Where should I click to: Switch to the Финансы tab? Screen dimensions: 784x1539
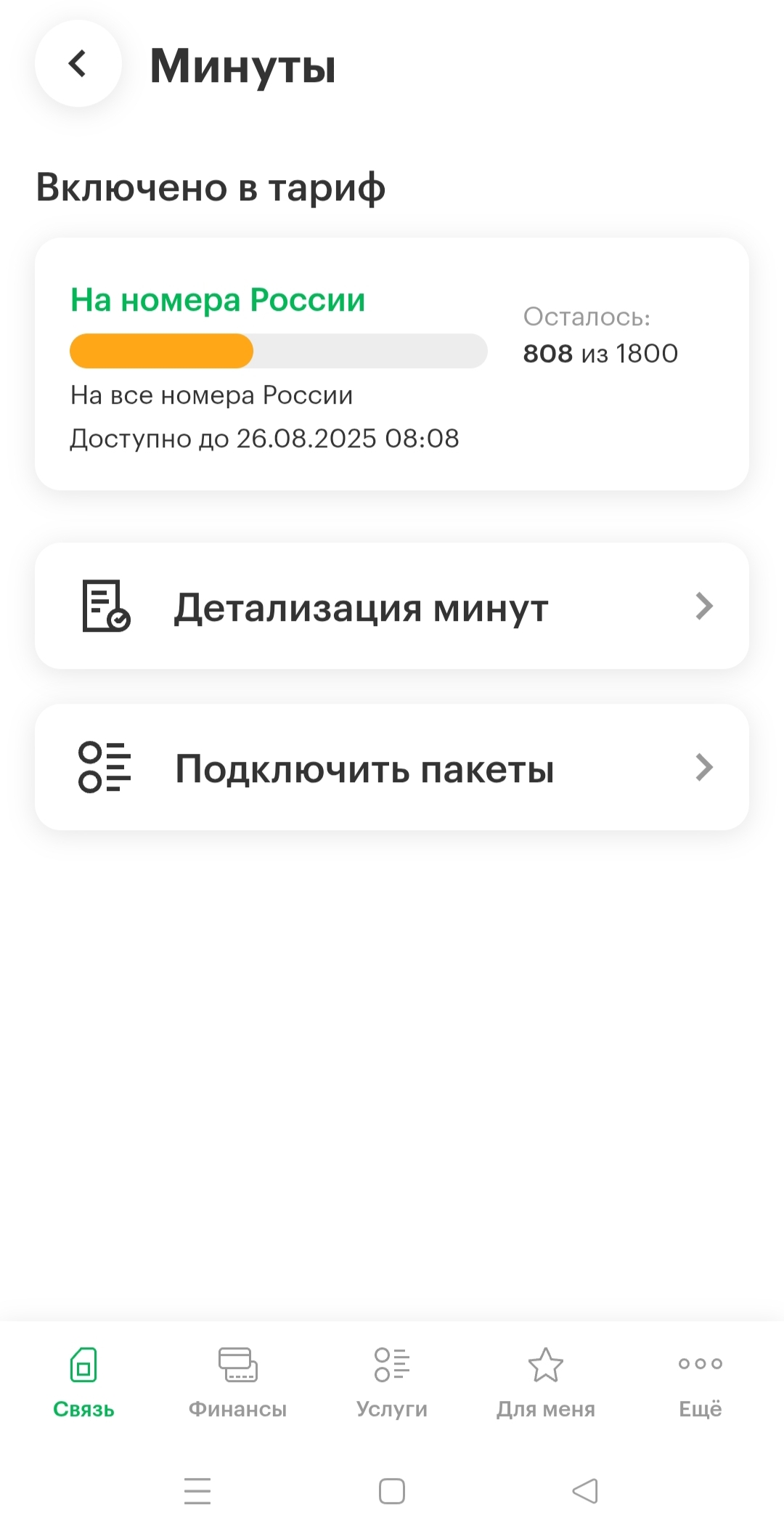(237, 1383)
